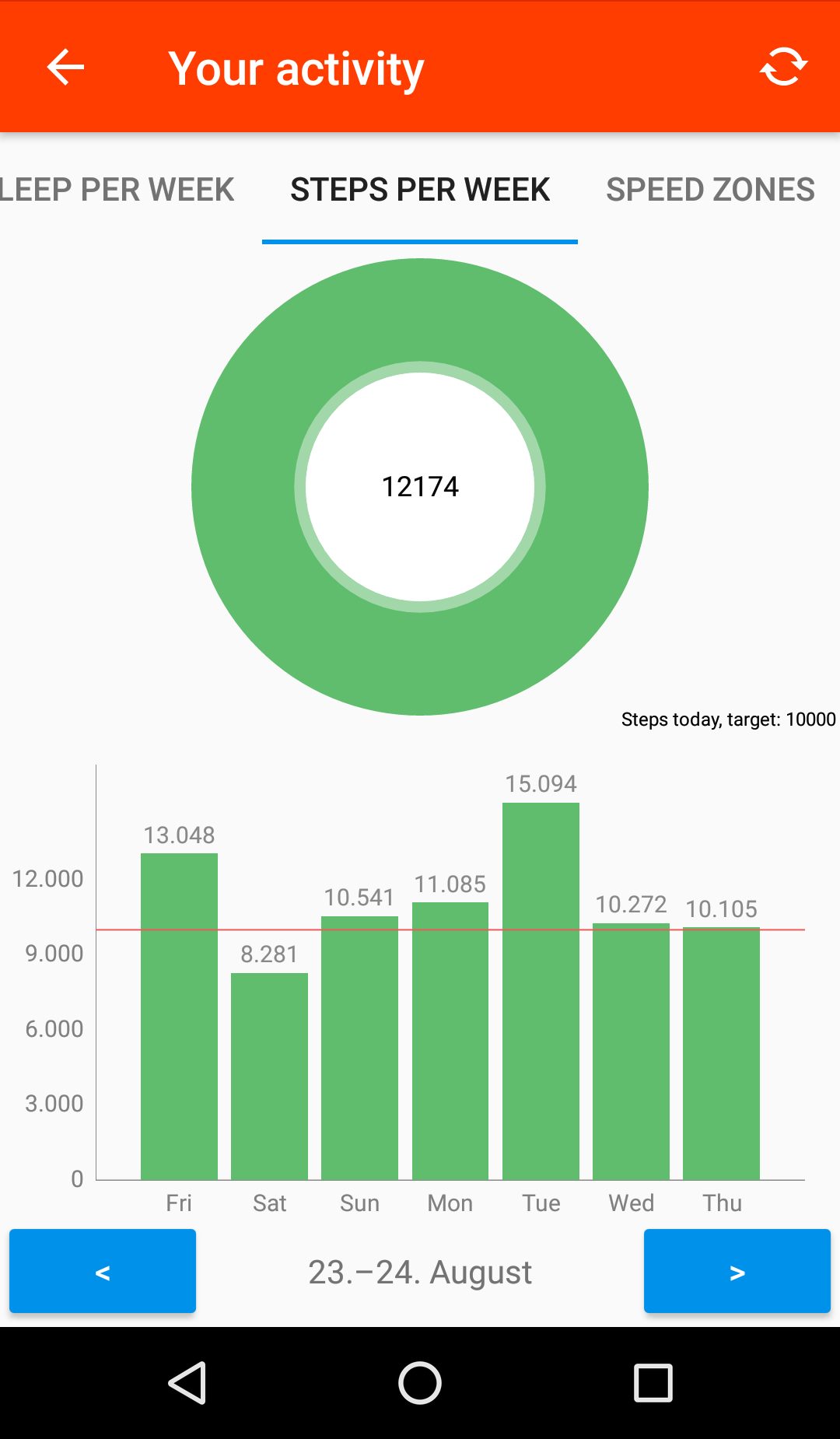The image size is (840, 1439).
Task: Go back using the top arrow
Action: tap(65, 68)
